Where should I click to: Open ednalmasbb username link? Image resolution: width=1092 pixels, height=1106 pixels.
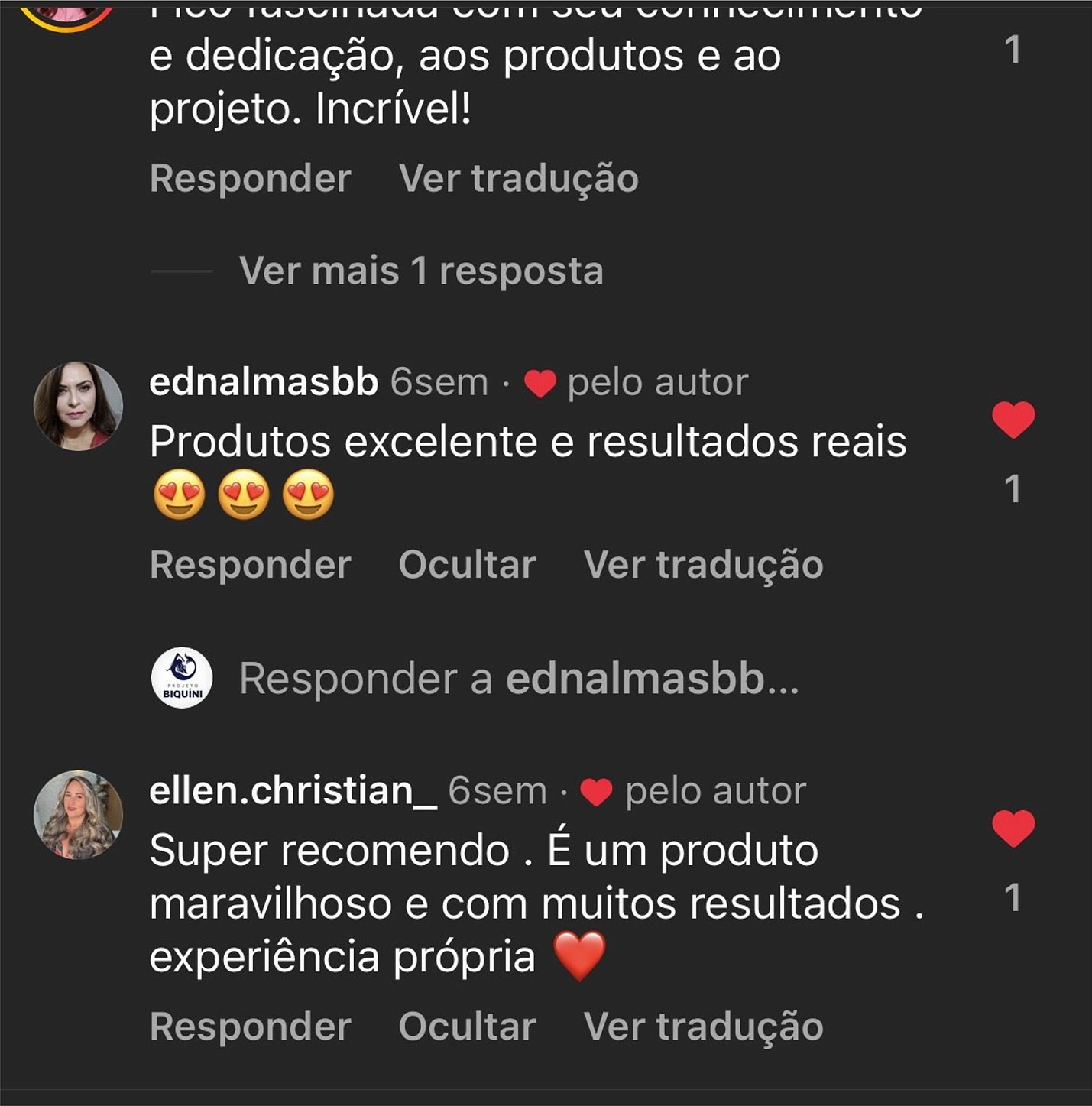pyautogui.click(x=264, y=382)
